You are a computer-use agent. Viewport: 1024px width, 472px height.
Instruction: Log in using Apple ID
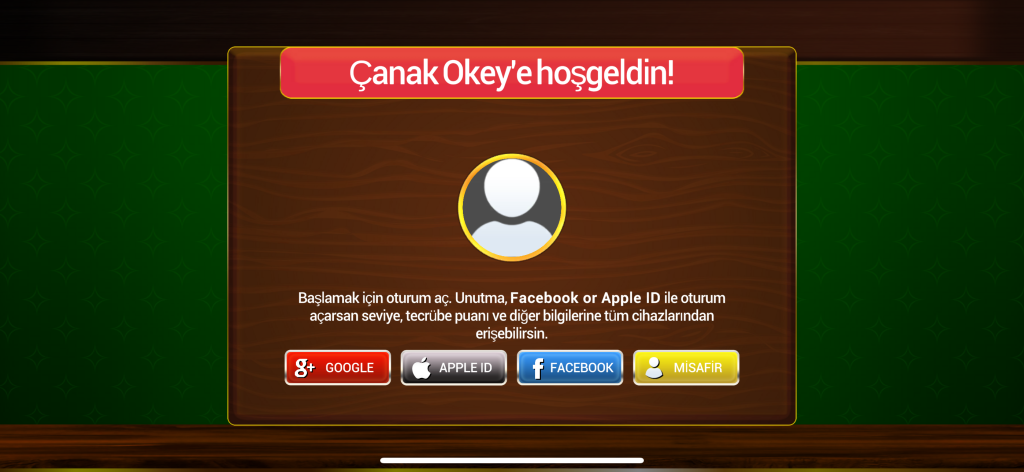(454, 367)
